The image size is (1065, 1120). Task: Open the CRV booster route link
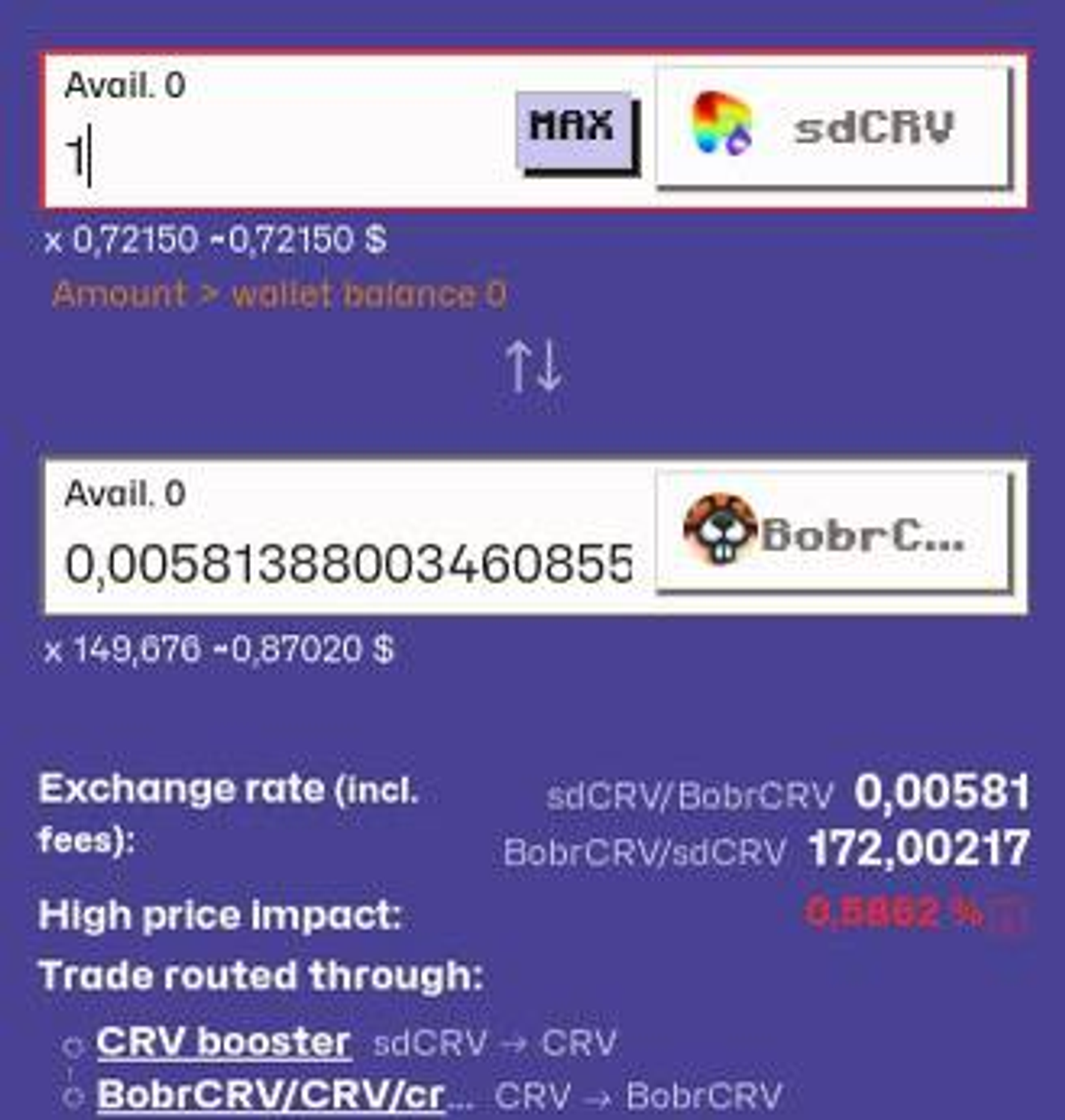pos(223,1042)
